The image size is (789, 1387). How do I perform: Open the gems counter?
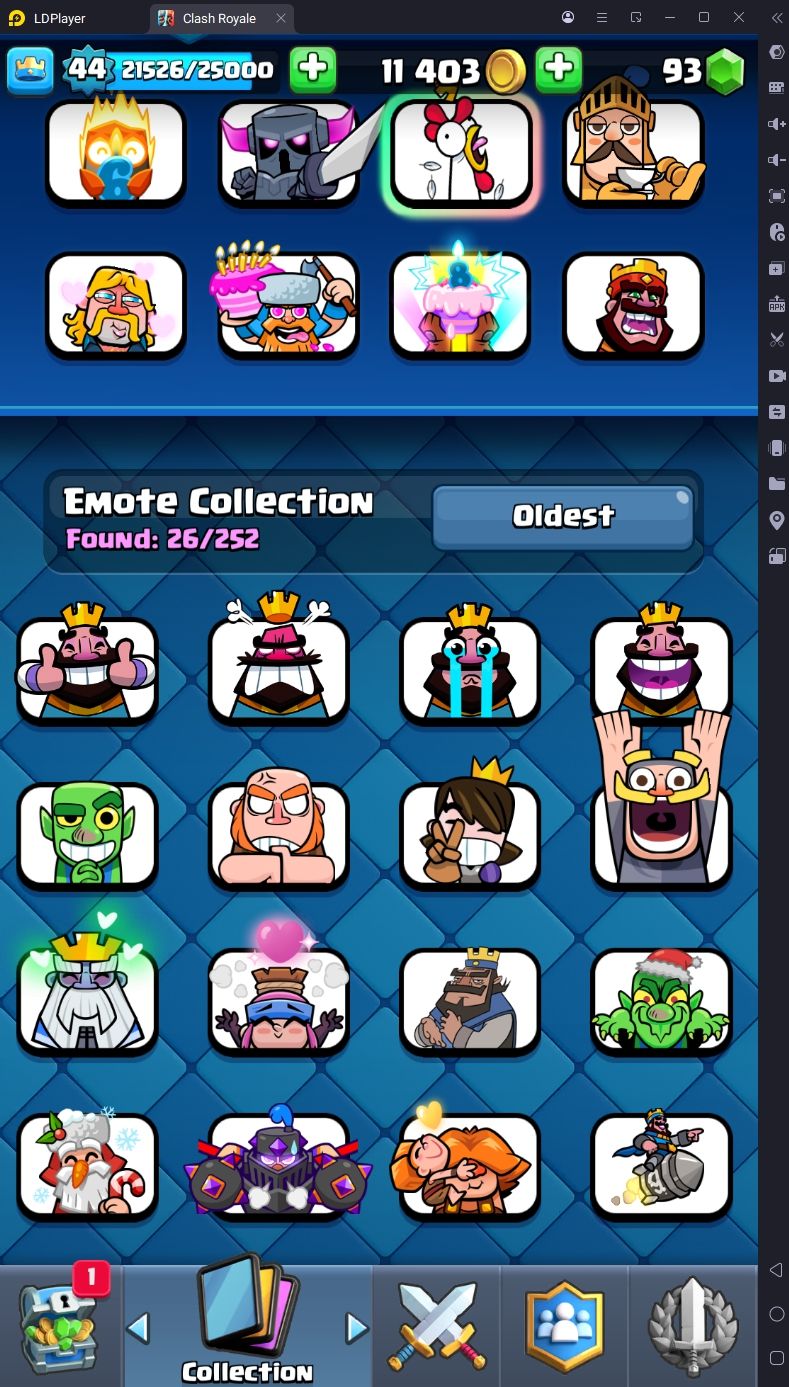tap(705, 70)
